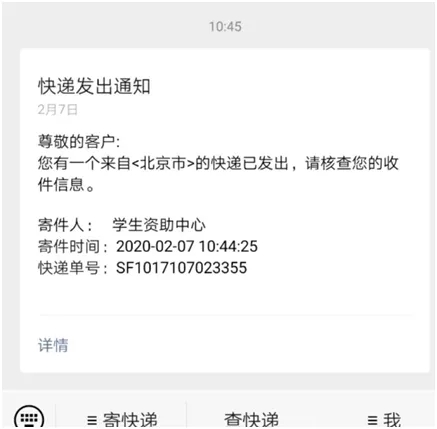Open the 快递发出通知 message card

[225, 210]
